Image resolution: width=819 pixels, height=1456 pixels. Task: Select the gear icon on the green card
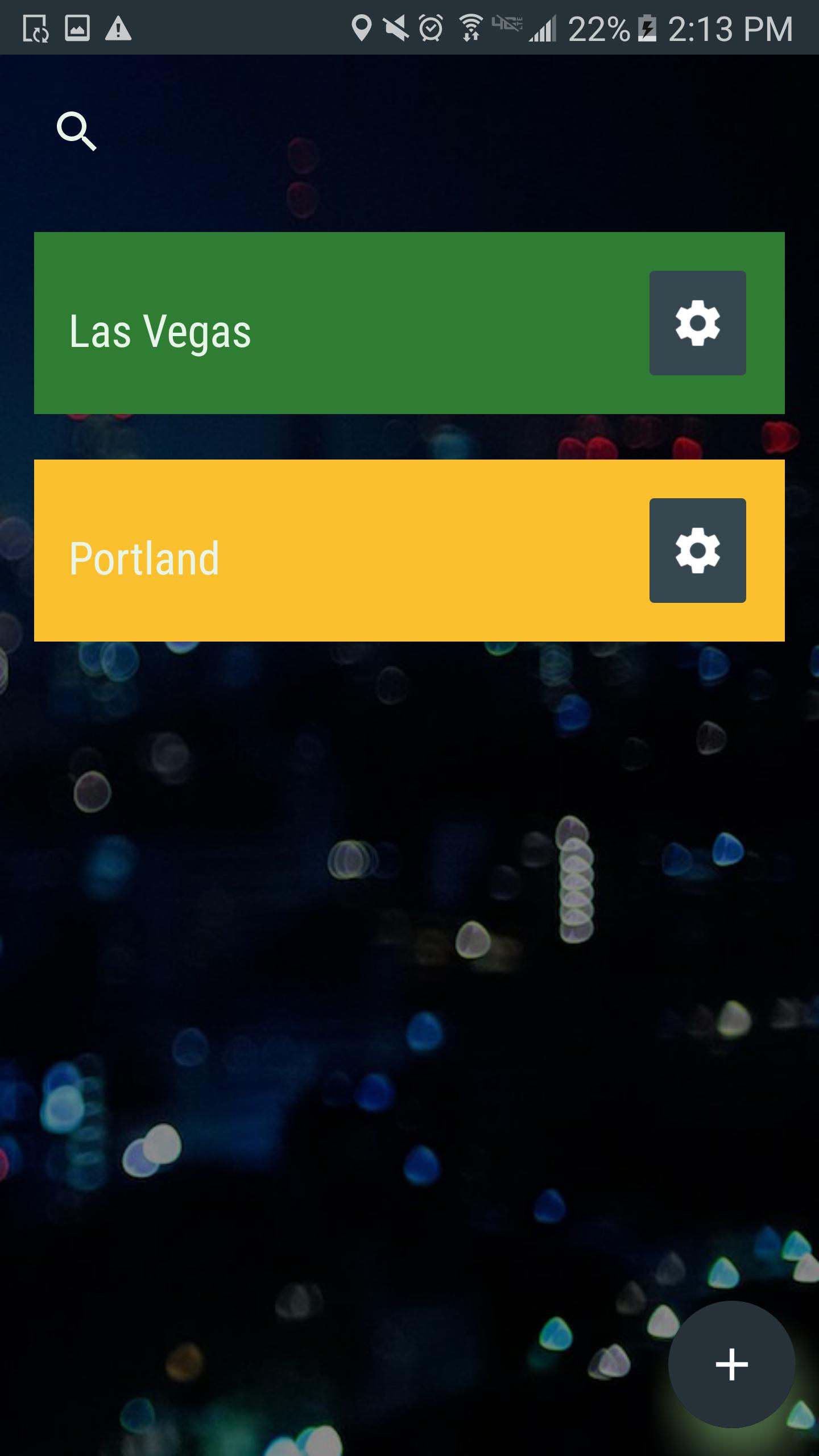click(x=697, y=322)
